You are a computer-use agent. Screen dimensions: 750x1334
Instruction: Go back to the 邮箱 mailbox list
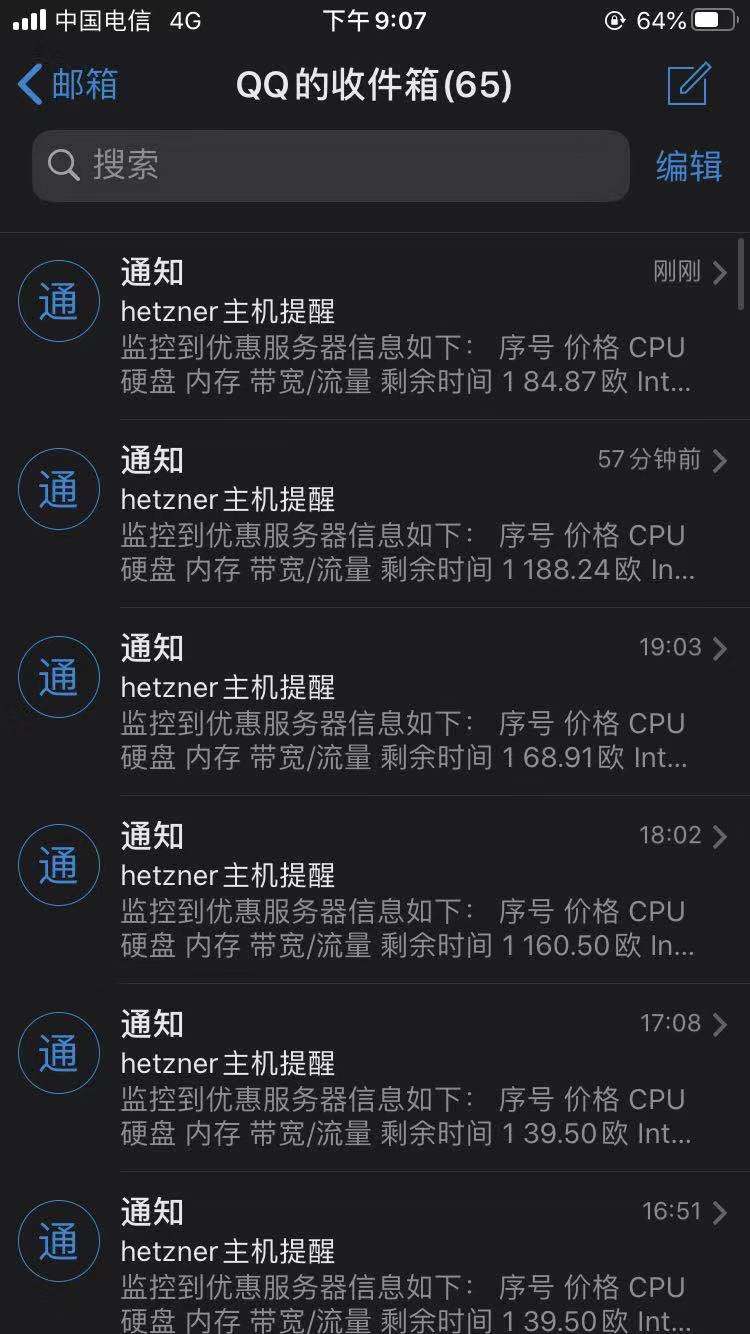[x=68, y=85]
